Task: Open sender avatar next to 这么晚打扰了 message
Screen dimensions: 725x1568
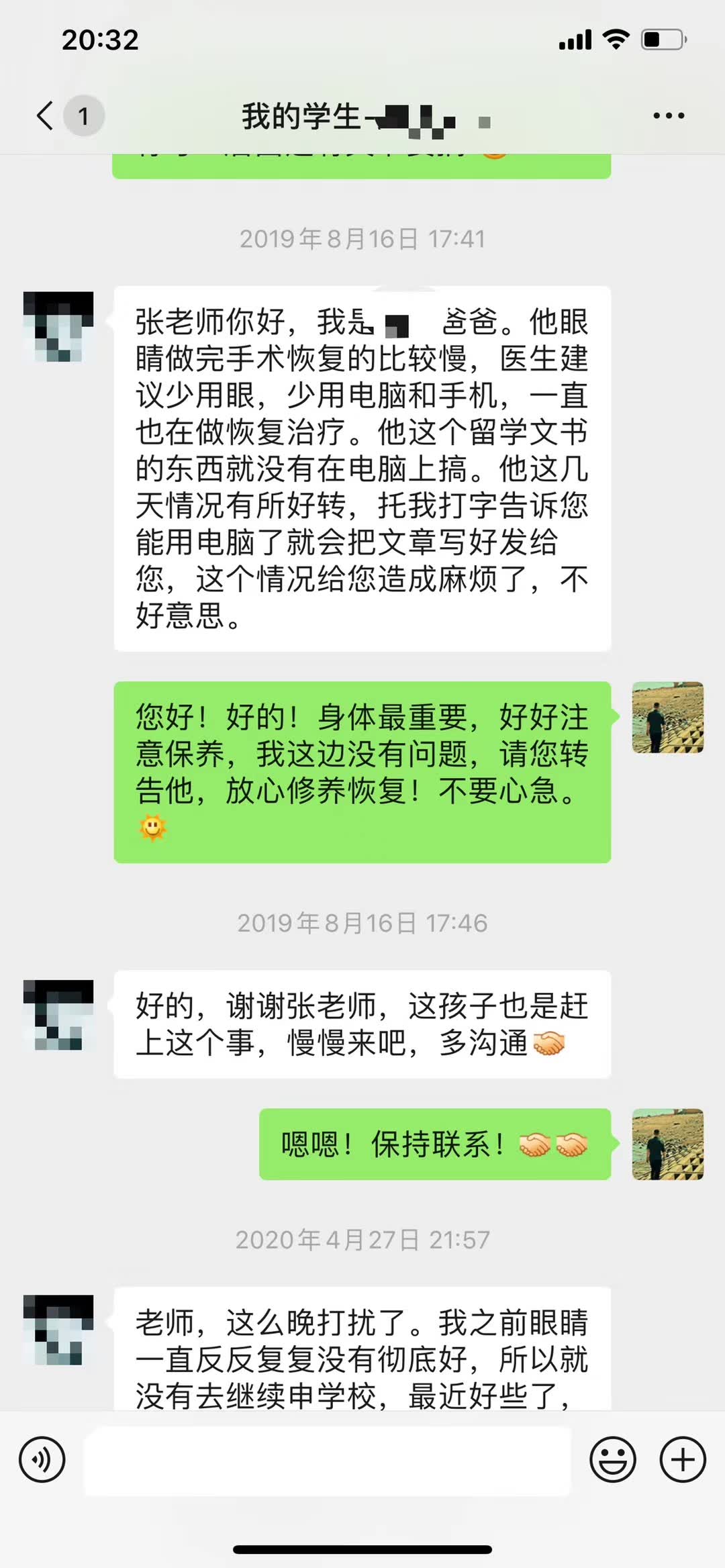Action: click(58, 1330)
